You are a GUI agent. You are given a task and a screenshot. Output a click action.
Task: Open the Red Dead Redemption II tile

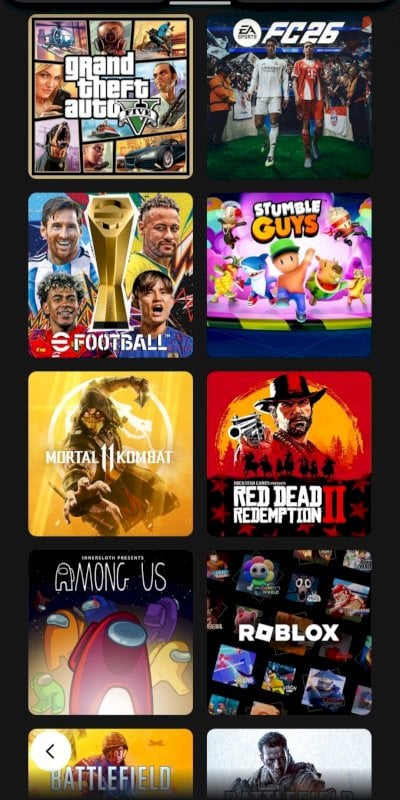pyautogui.click(x=289, y=454)
